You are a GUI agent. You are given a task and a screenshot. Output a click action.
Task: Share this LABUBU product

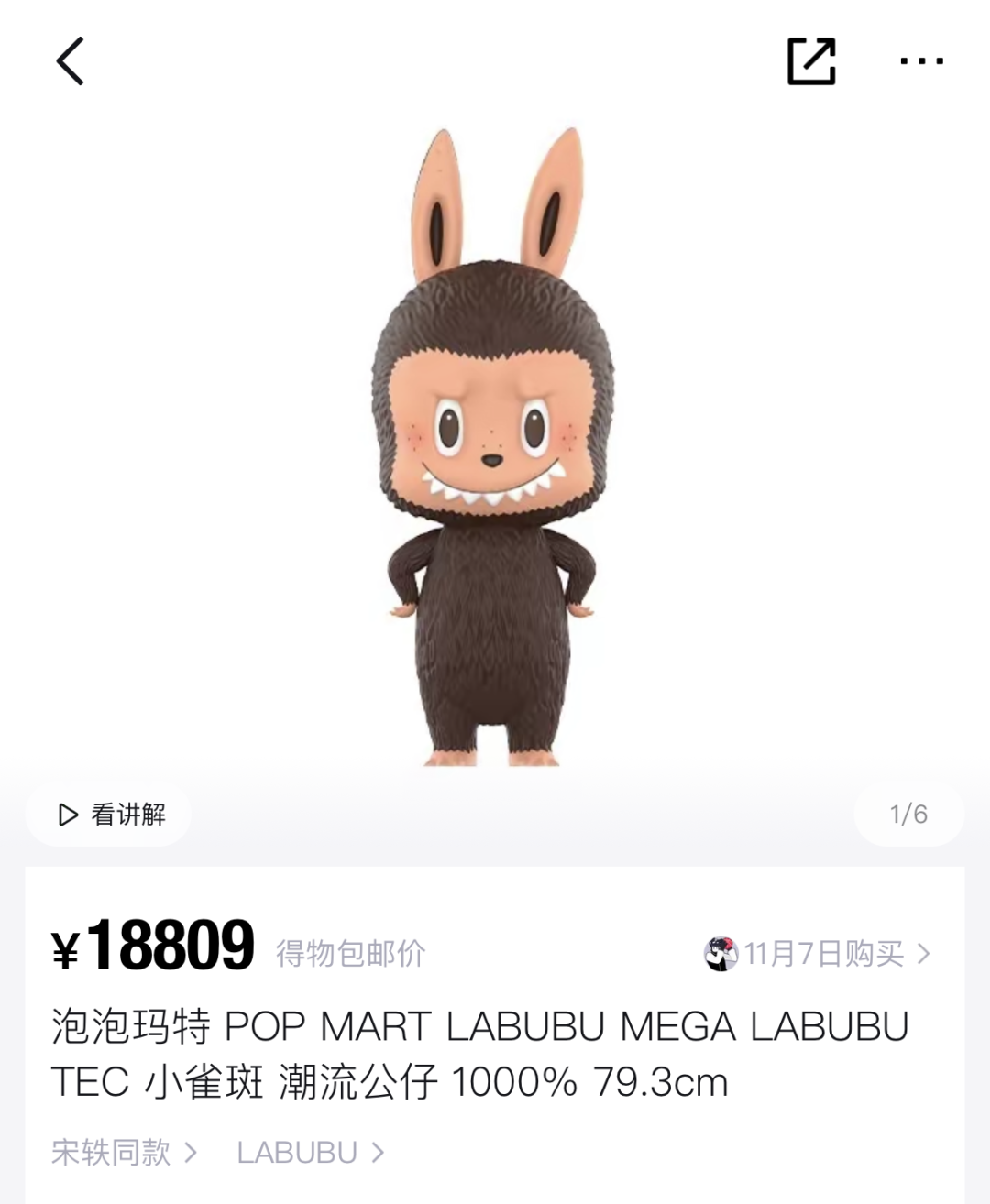811,61
